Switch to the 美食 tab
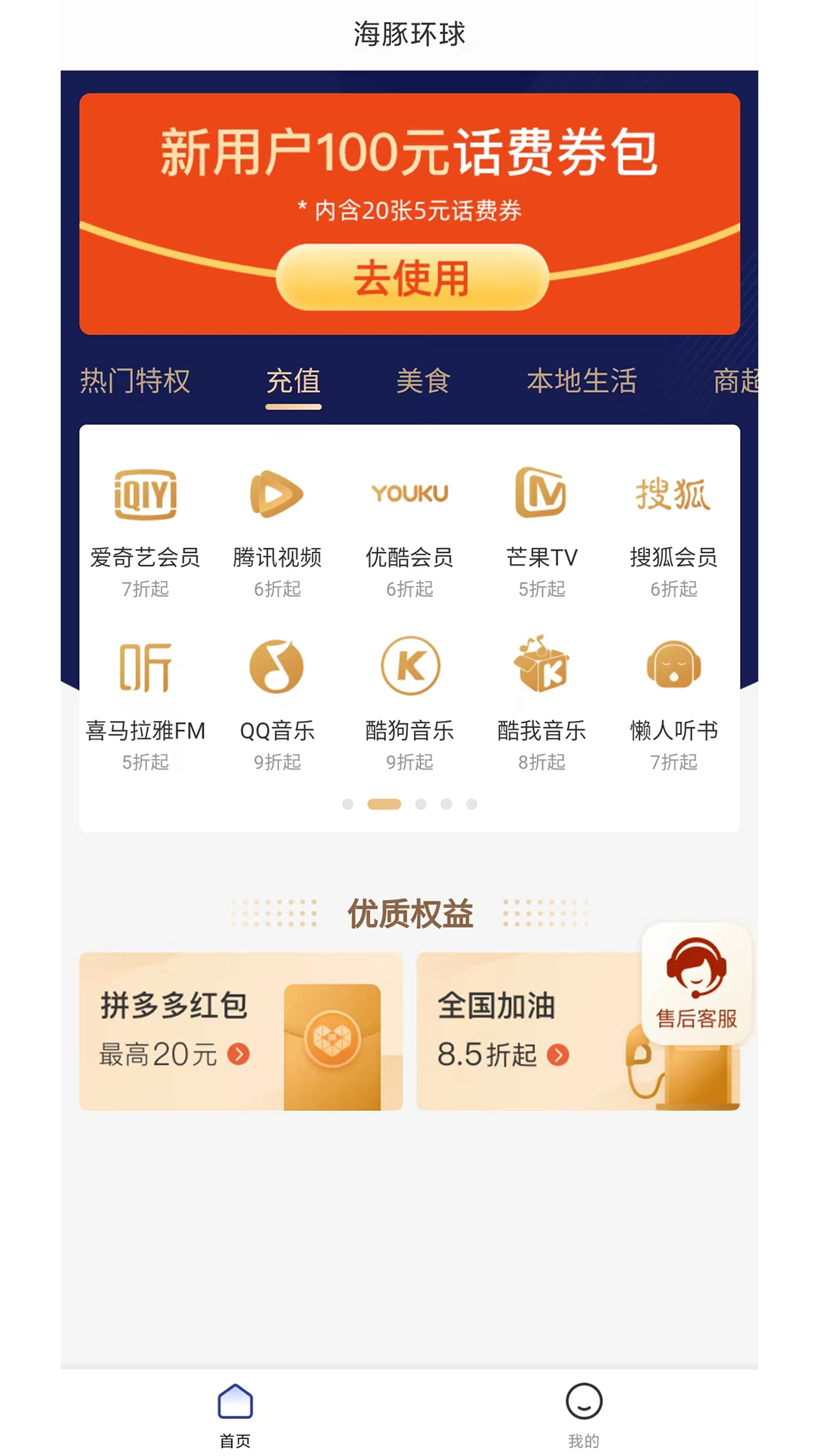 [x=423, y=381]
